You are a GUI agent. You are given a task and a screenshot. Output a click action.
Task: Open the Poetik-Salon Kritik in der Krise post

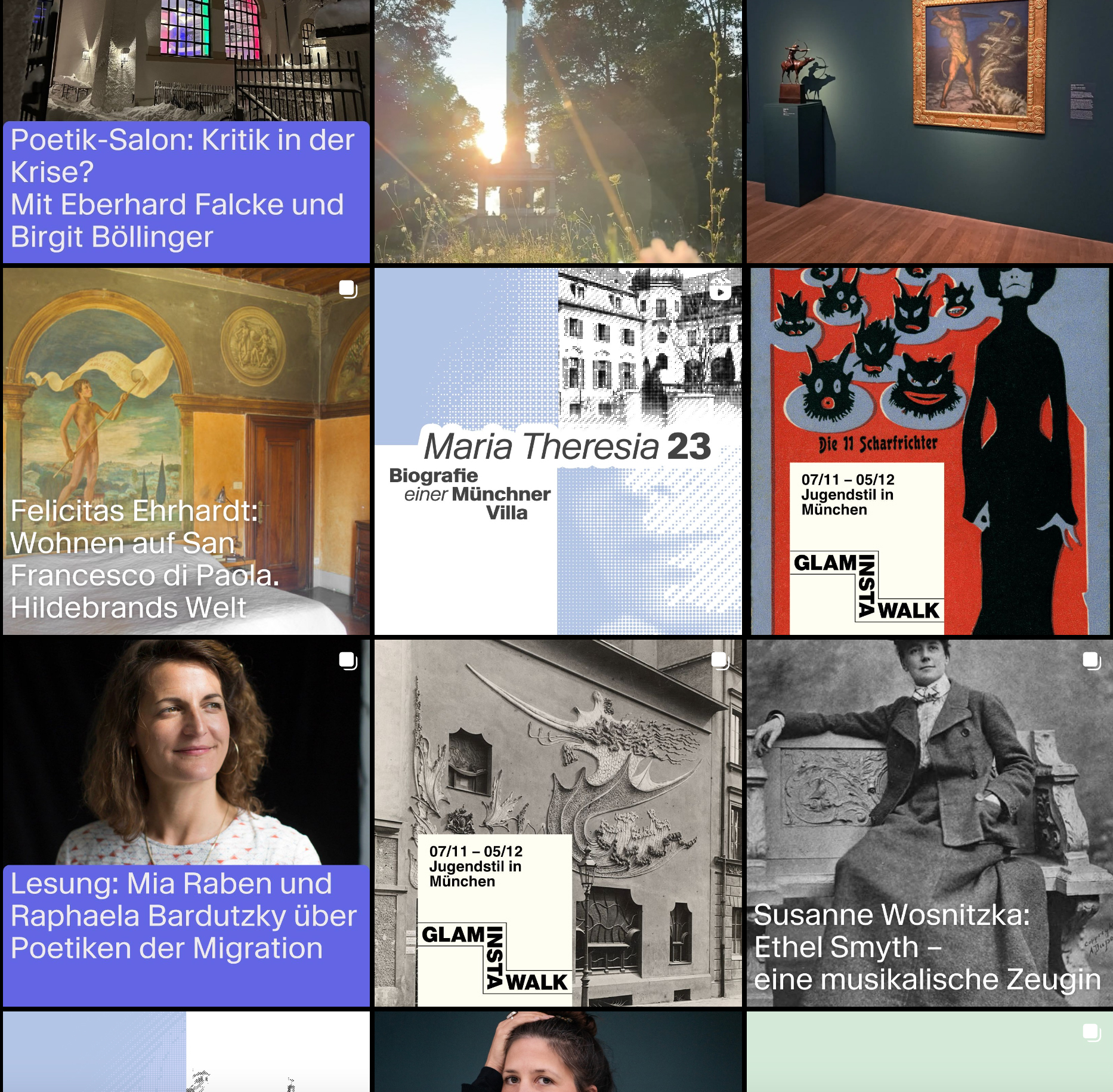tap(186, 131)
